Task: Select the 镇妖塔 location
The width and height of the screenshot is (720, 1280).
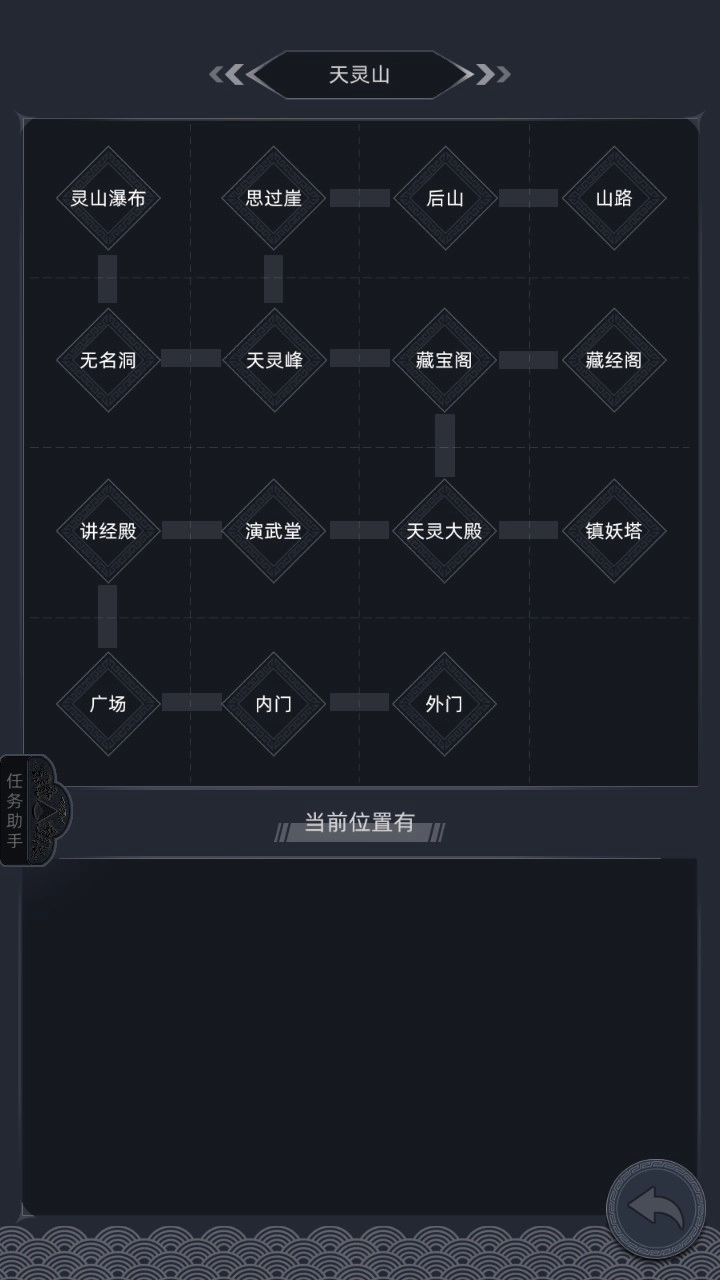Action: point(614,531)
